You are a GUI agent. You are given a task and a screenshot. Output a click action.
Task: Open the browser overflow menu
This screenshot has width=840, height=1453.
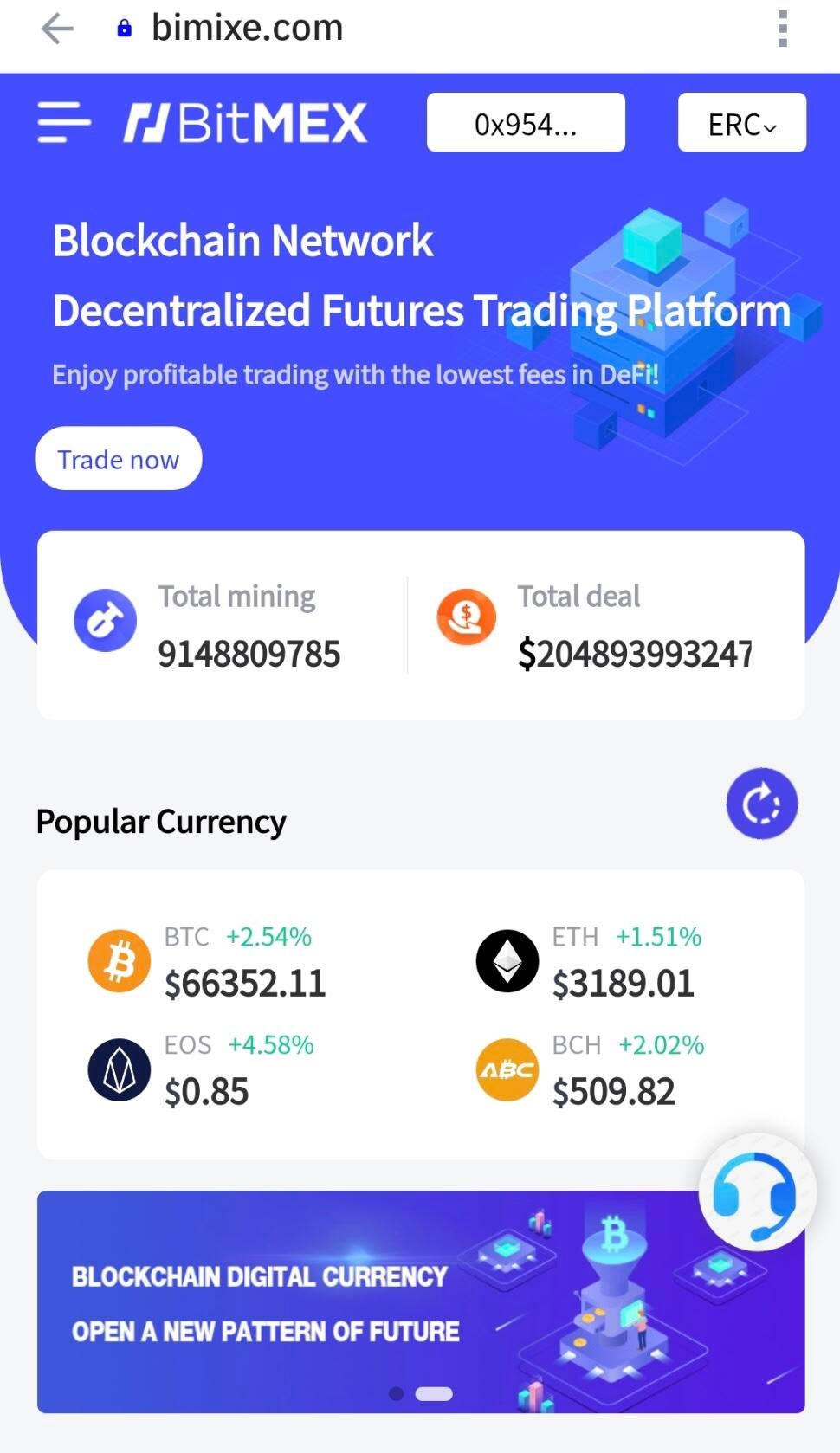782,29
